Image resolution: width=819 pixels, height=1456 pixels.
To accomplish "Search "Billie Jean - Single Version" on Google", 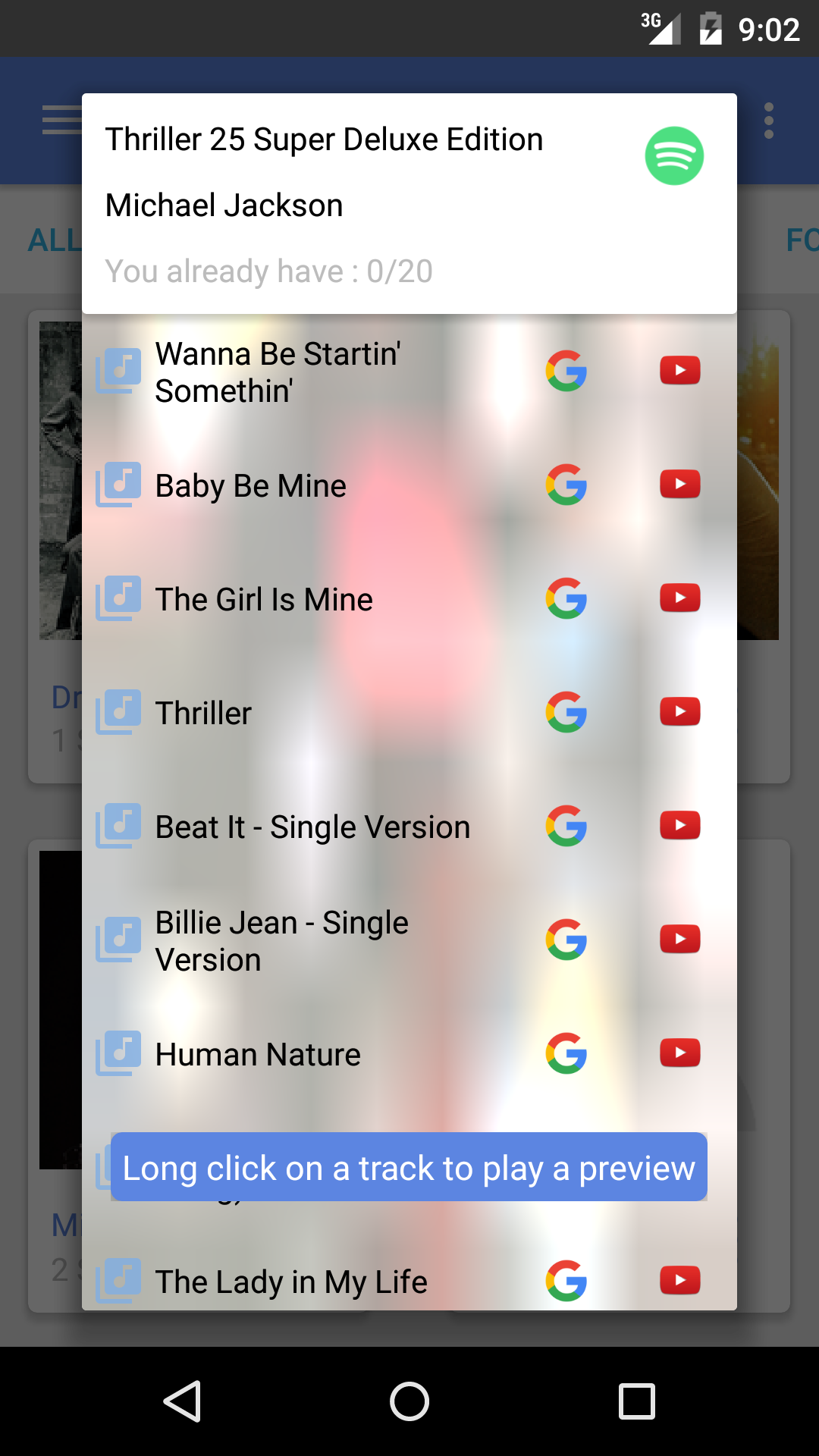I will (x=566, y=940).
